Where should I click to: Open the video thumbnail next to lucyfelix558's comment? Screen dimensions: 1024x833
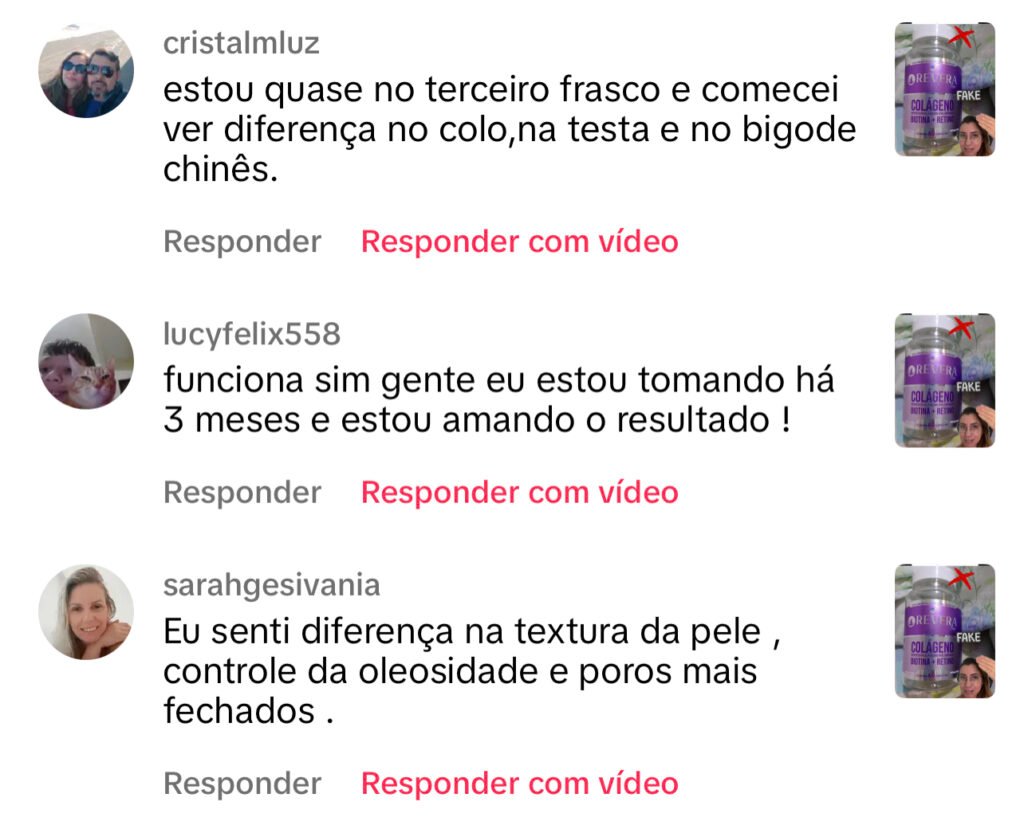point(944,380)
